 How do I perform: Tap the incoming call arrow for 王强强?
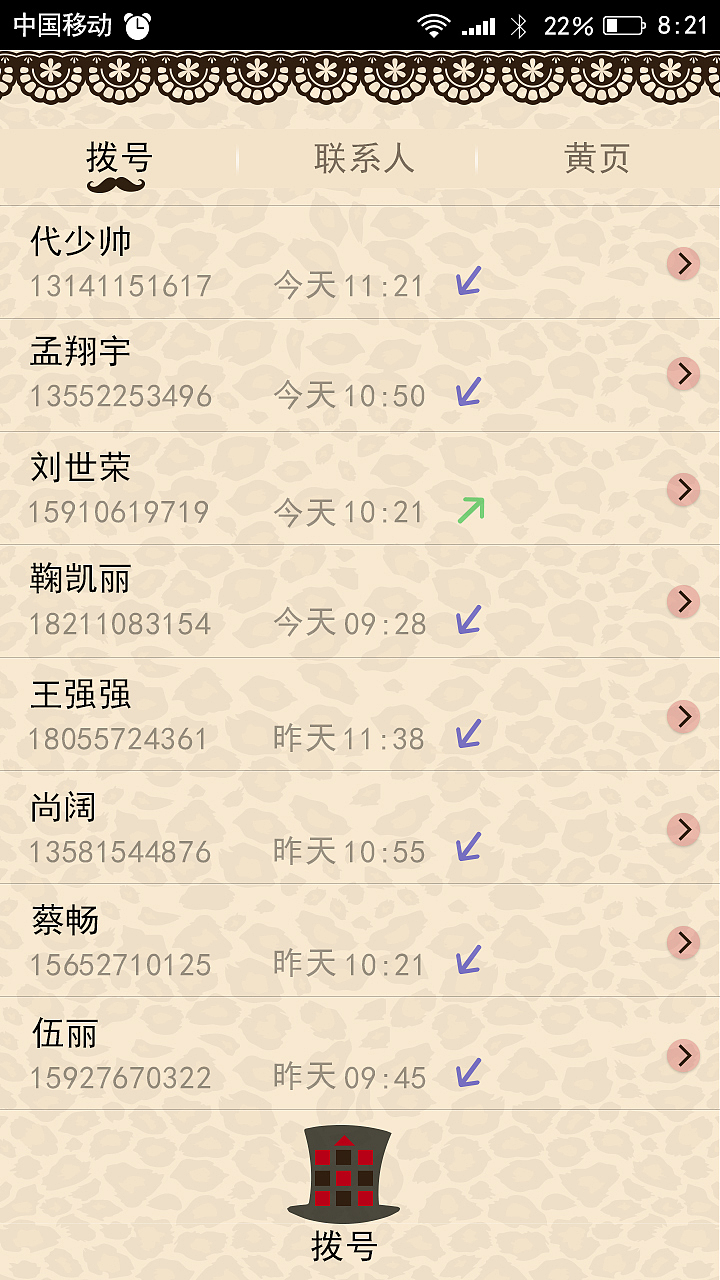[x=470, y=735]
